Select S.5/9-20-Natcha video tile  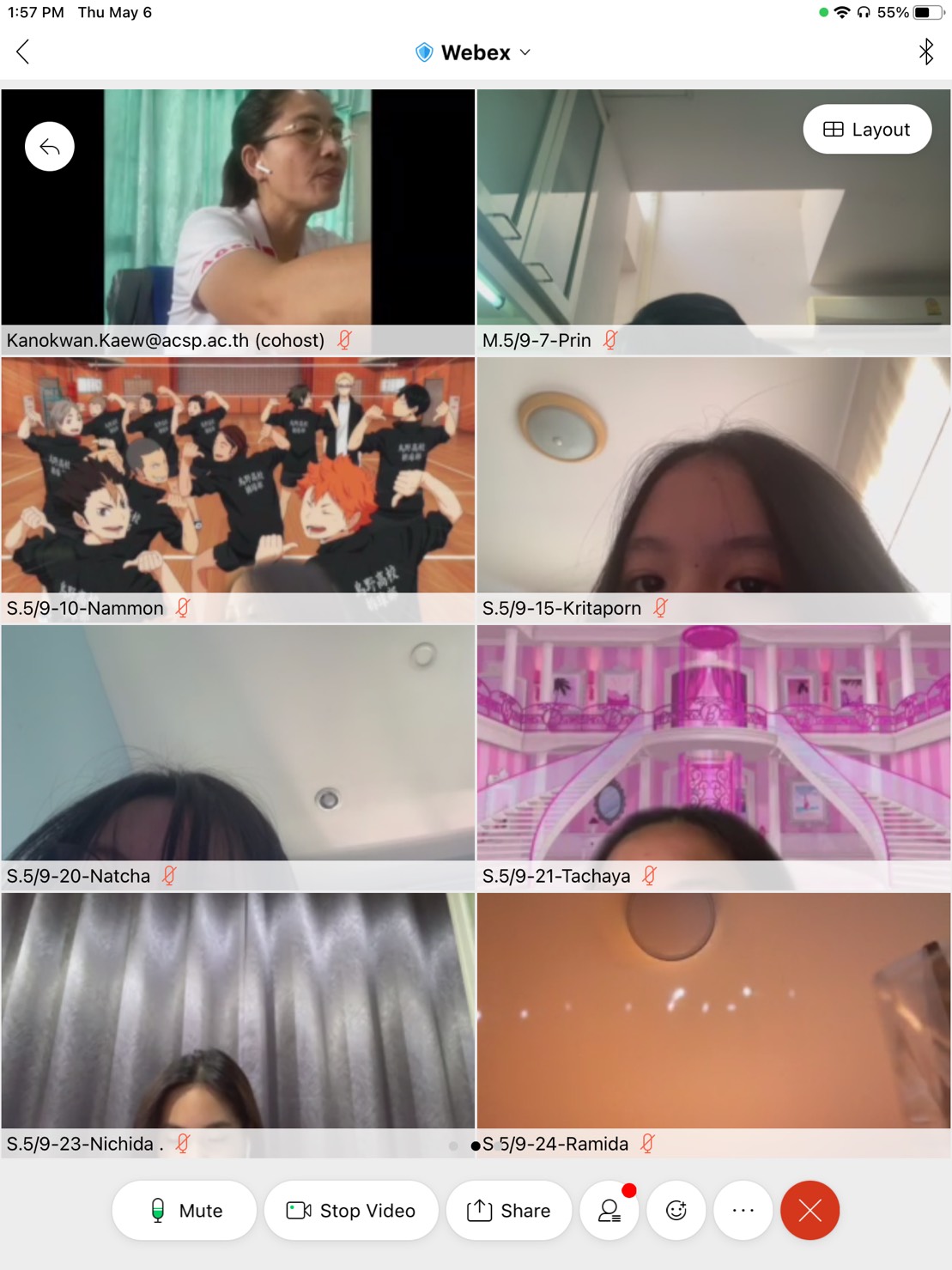click(238, 744)
